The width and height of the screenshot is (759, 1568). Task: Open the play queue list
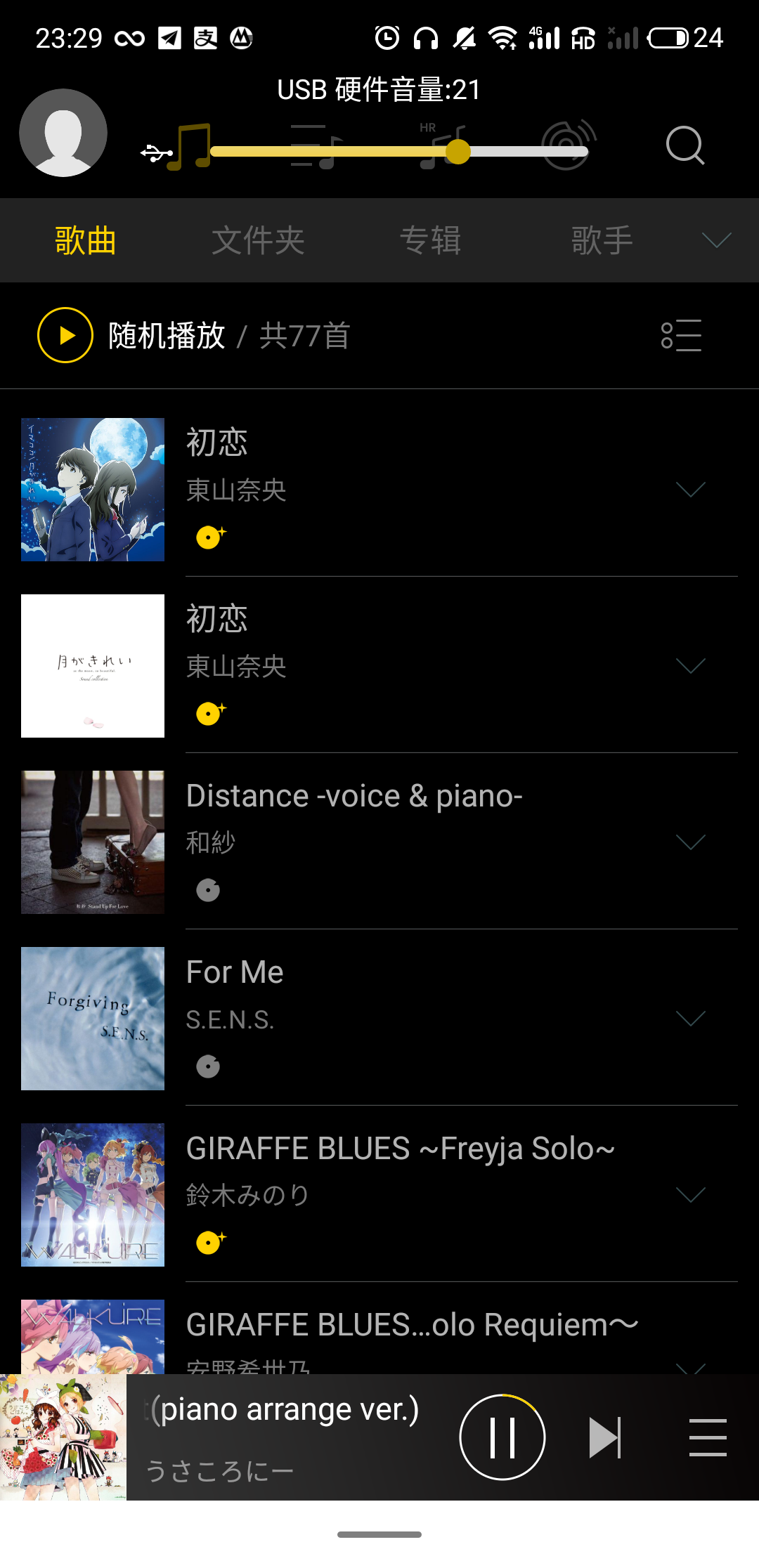[x=707, y=1437]
